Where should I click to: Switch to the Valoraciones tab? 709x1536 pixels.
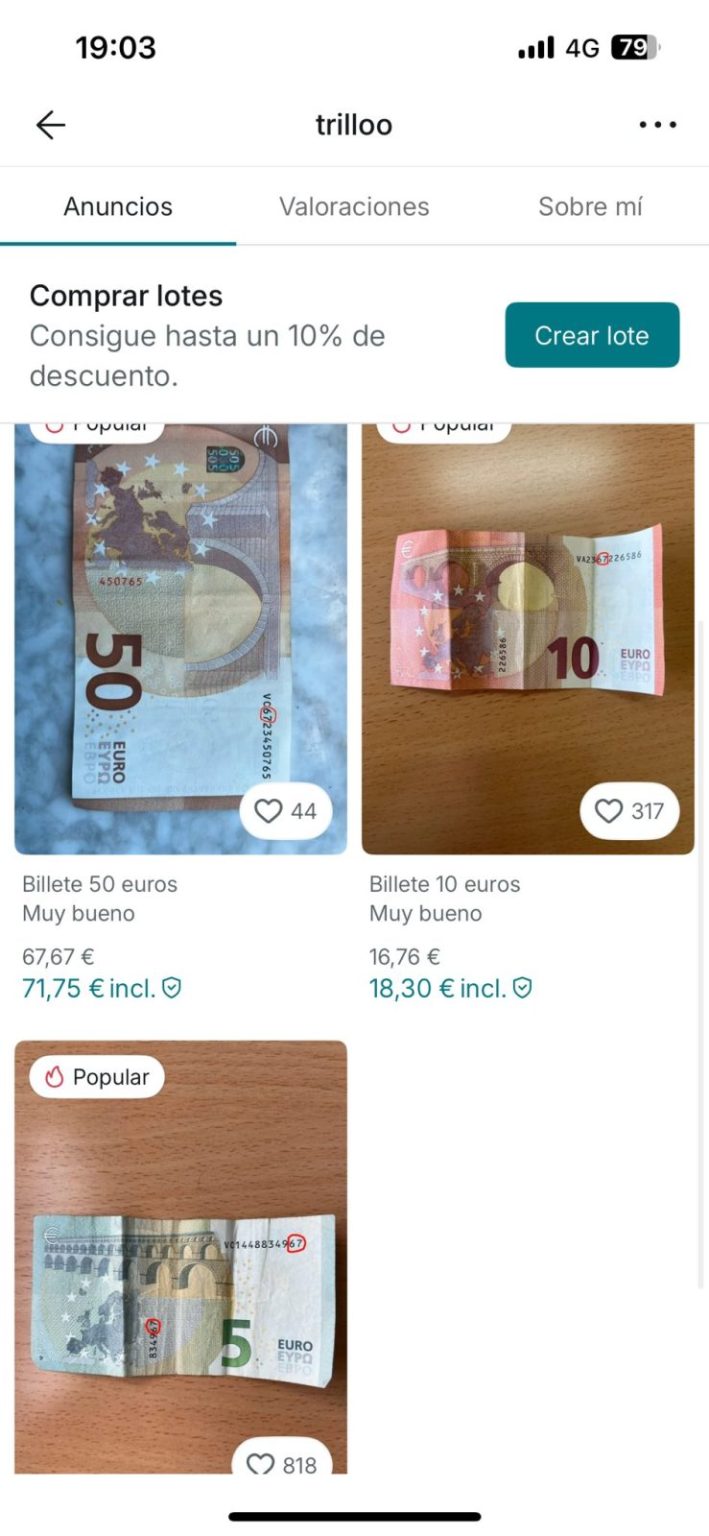(x=354, y=207)
